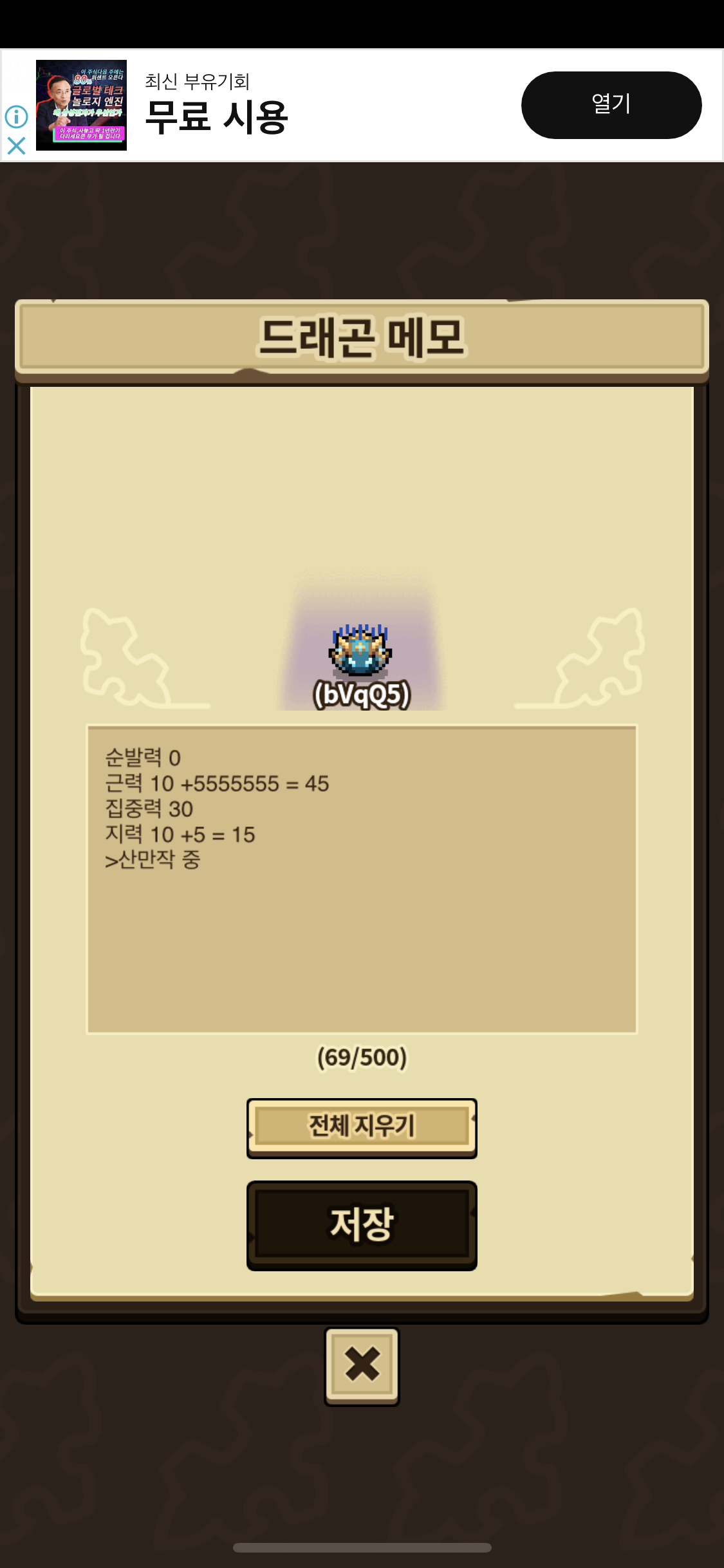Tap the 저장 save button
The image size is (724, 1568).
tap(362, 1224)
